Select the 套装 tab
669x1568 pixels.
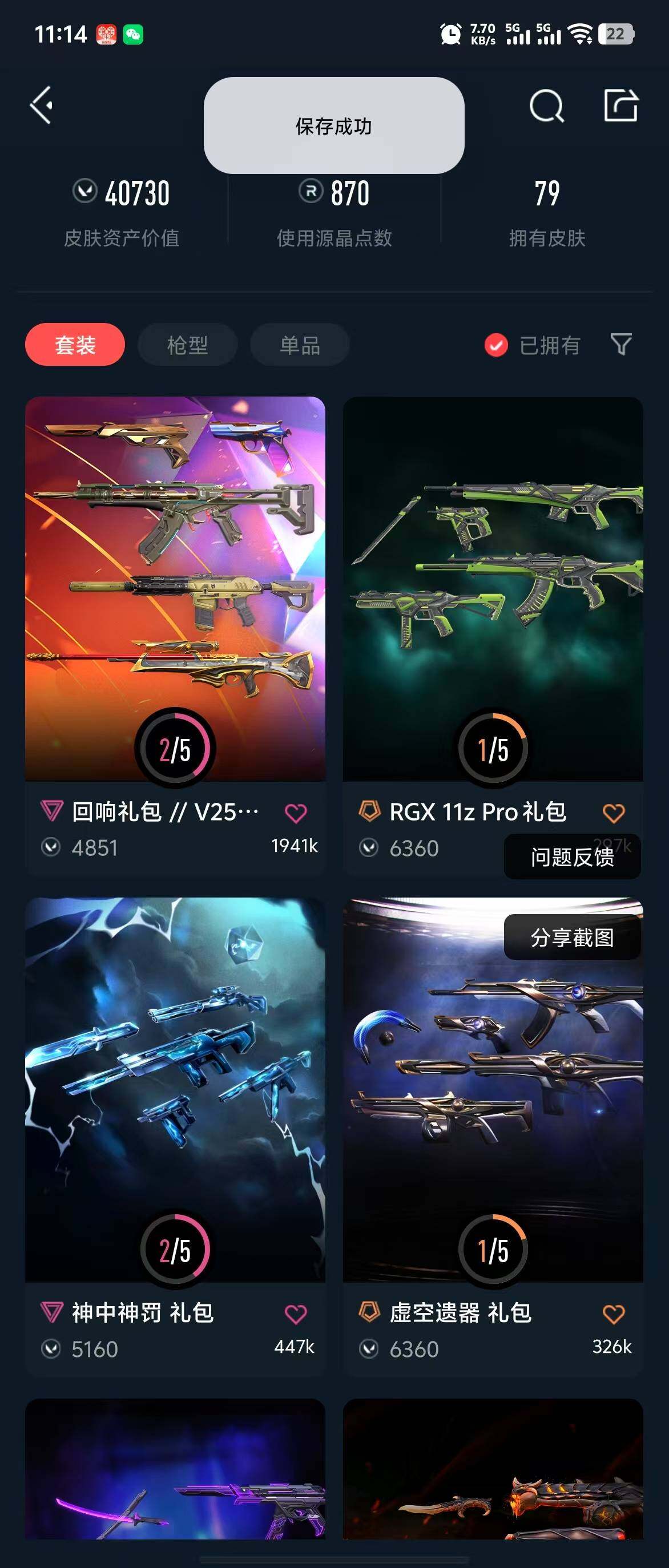point(75,345)
